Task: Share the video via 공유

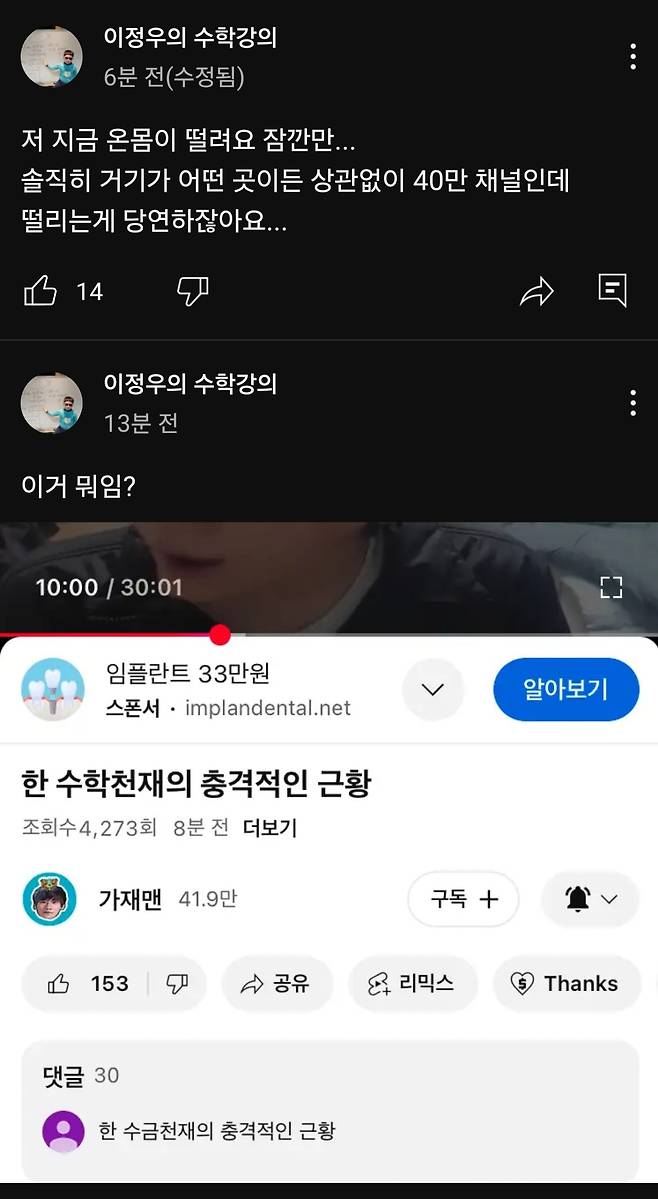Action: [275, 984]
